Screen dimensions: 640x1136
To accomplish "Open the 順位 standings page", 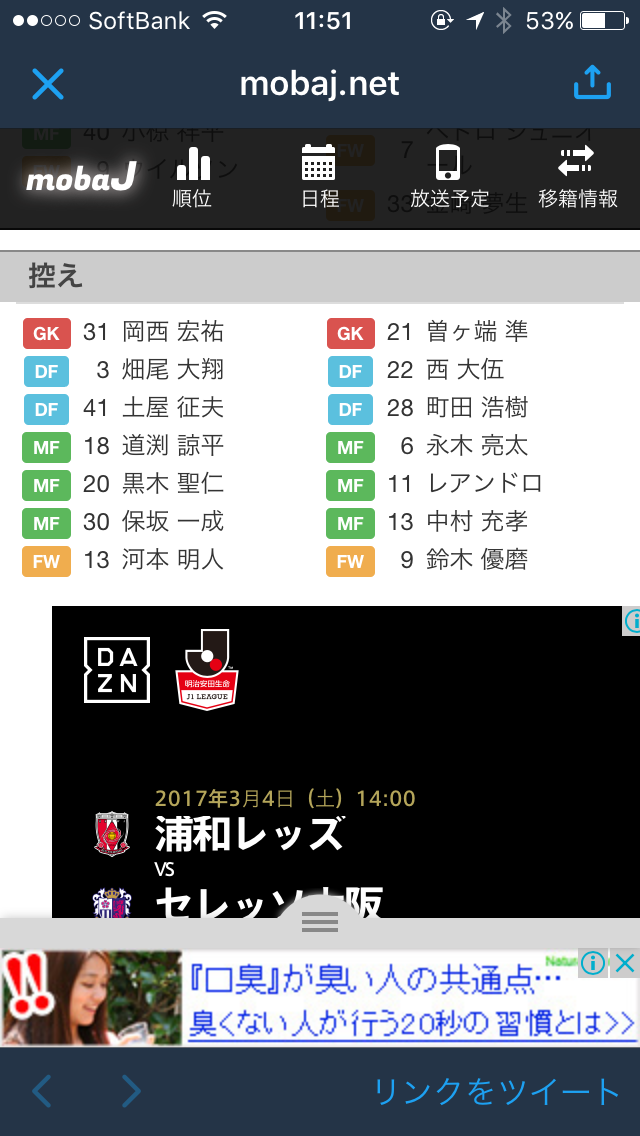I will coord(193,178).
